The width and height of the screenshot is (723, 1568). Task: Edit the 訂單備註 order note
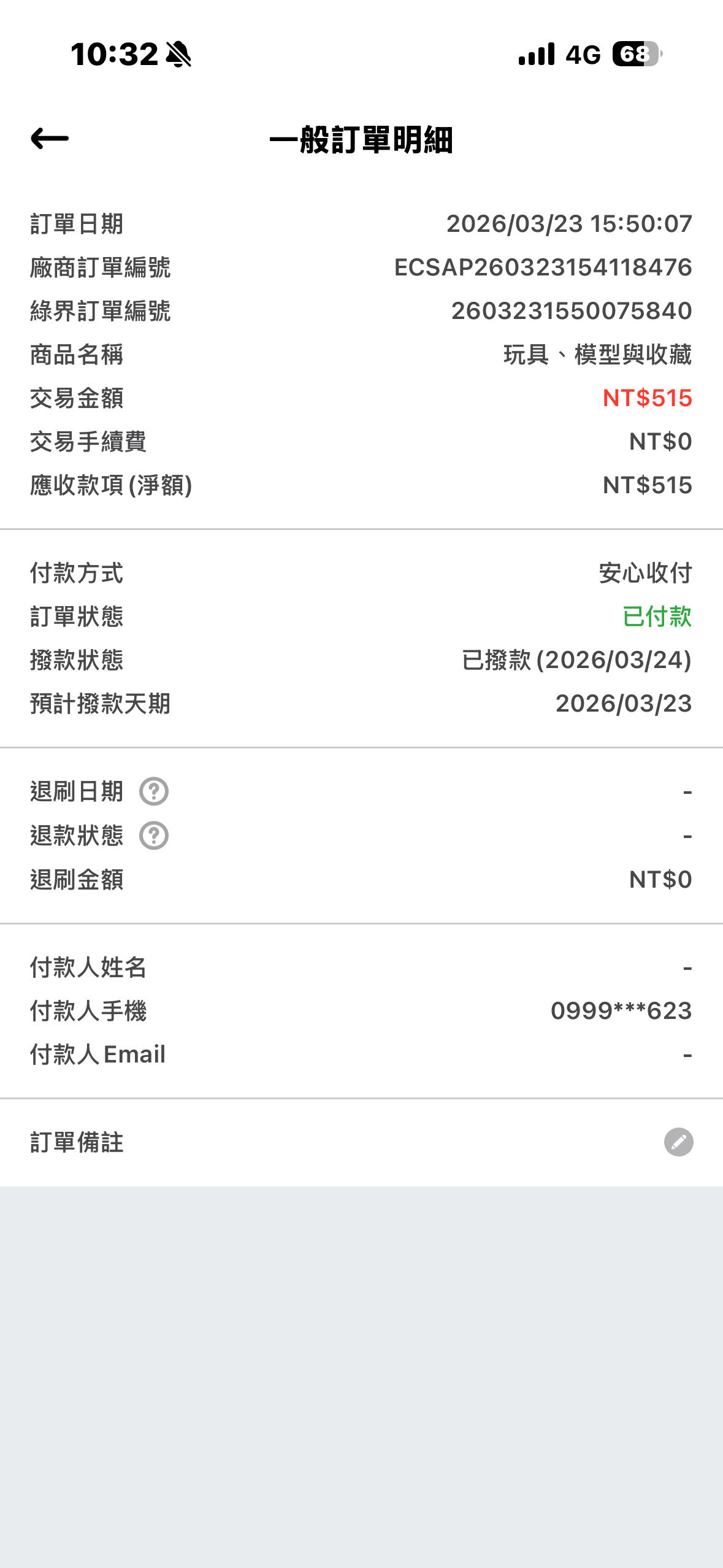point(678,1142)
